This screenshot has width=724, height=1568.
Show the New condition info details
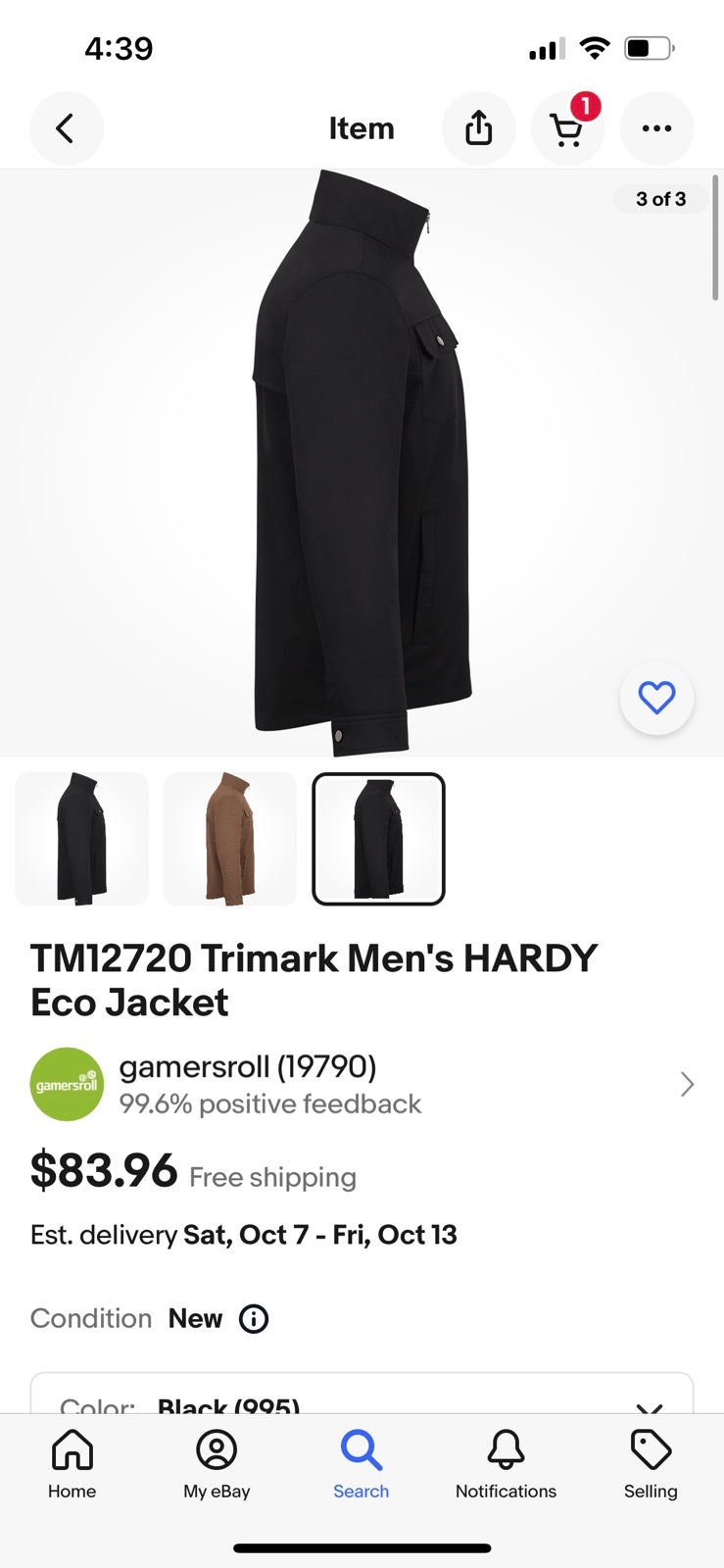(254, 1319)
